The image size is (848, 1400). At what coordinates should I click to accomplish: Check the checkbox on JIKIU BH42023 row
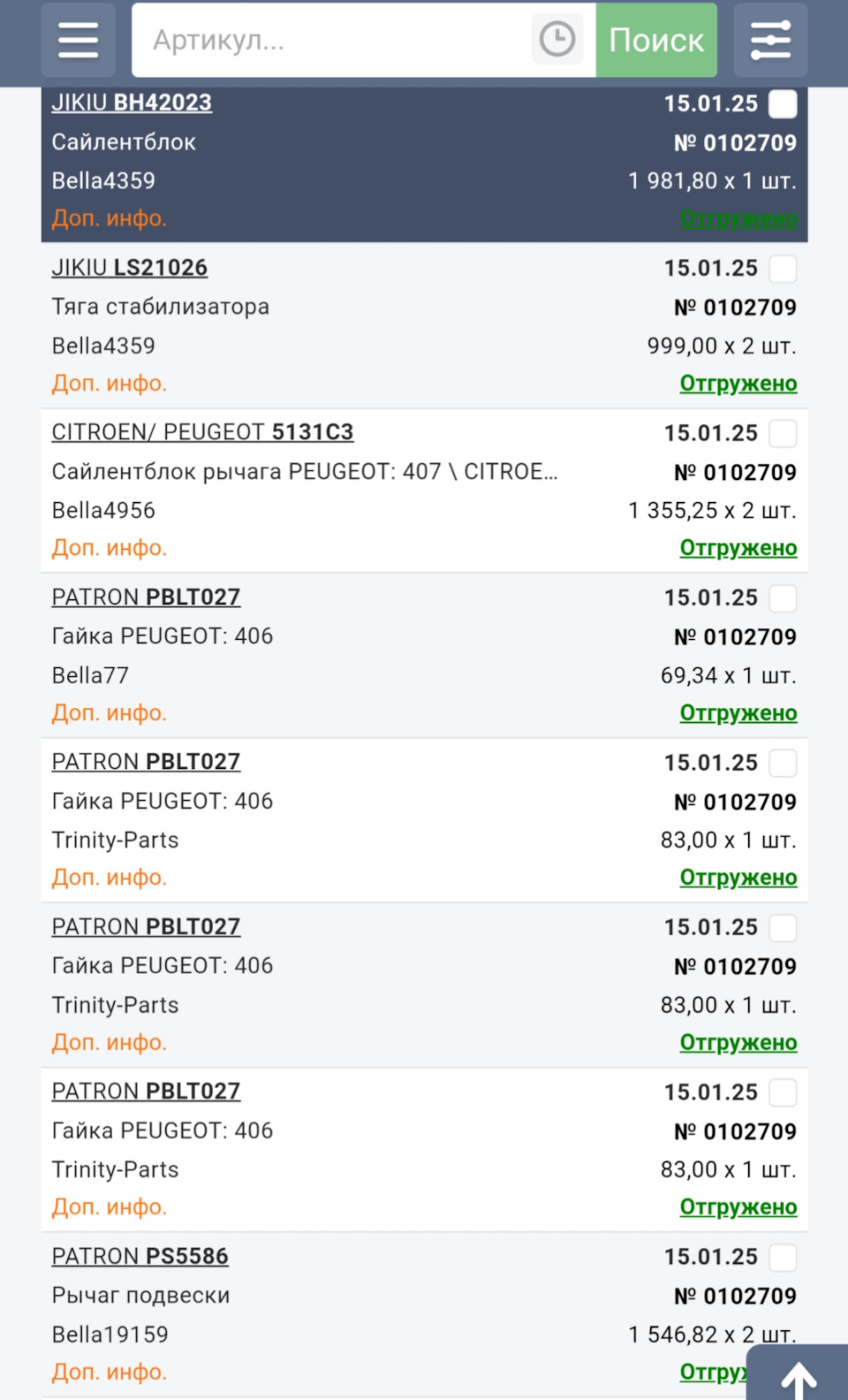pos(782,104)
